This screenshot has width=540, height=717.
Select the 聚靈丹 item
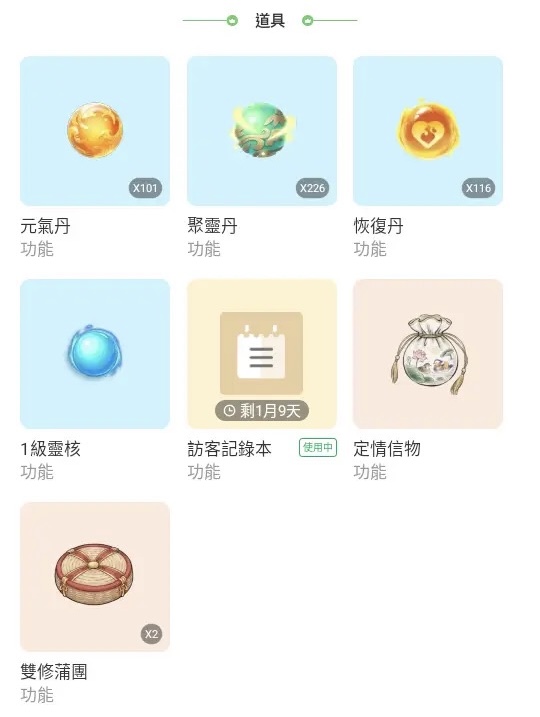pyautogui.click(x=262, y=131)
